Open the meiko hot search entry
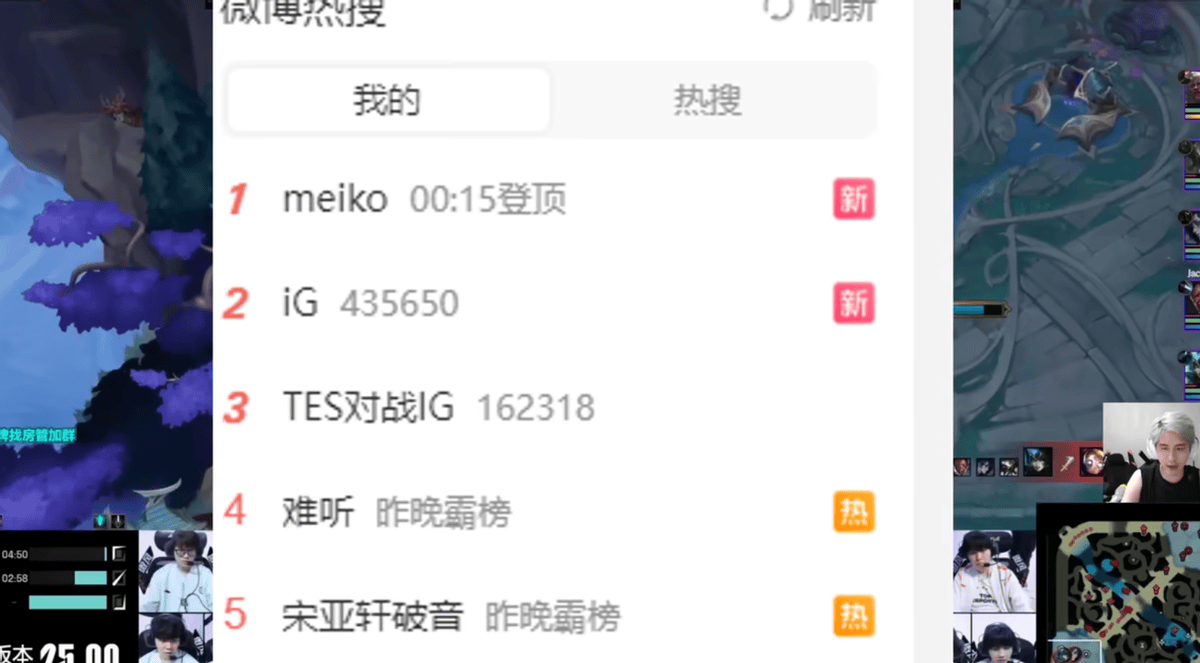The image size is (1200, 663). pyautogui.click(x=336, y=200)
